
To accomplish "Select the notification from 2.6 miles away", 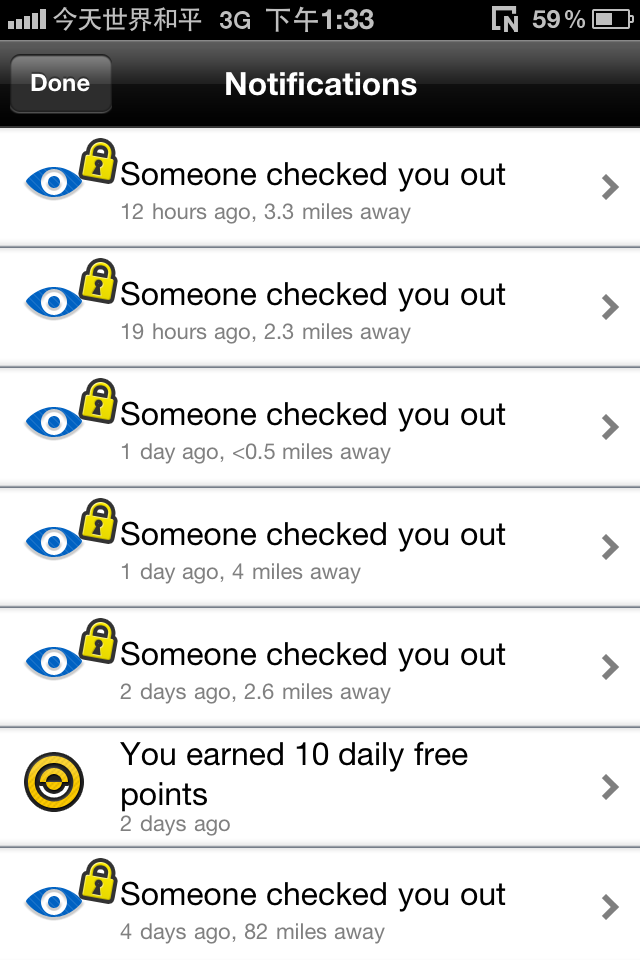I will (320, 667).
